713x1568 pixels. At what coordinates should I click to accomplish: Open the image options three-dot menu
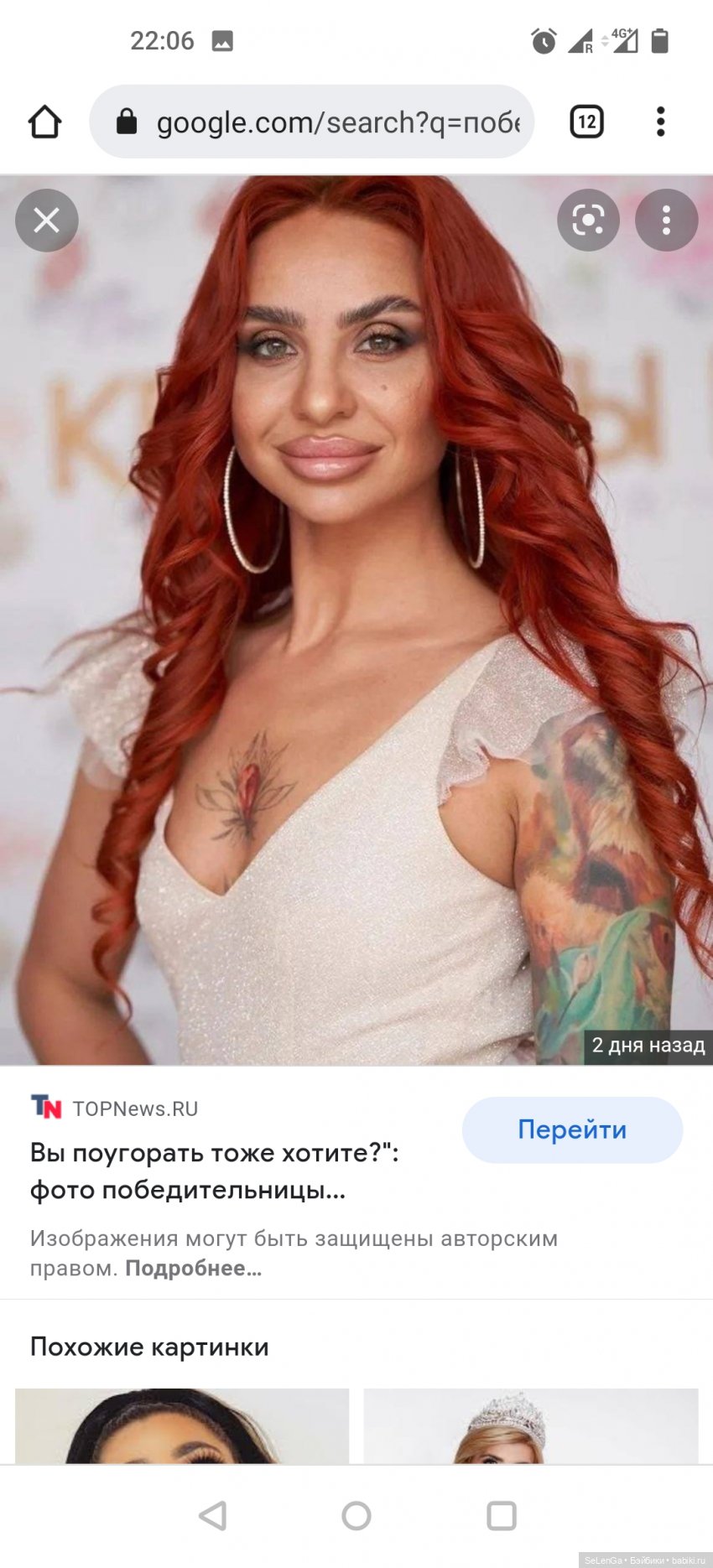pos(666,221)
